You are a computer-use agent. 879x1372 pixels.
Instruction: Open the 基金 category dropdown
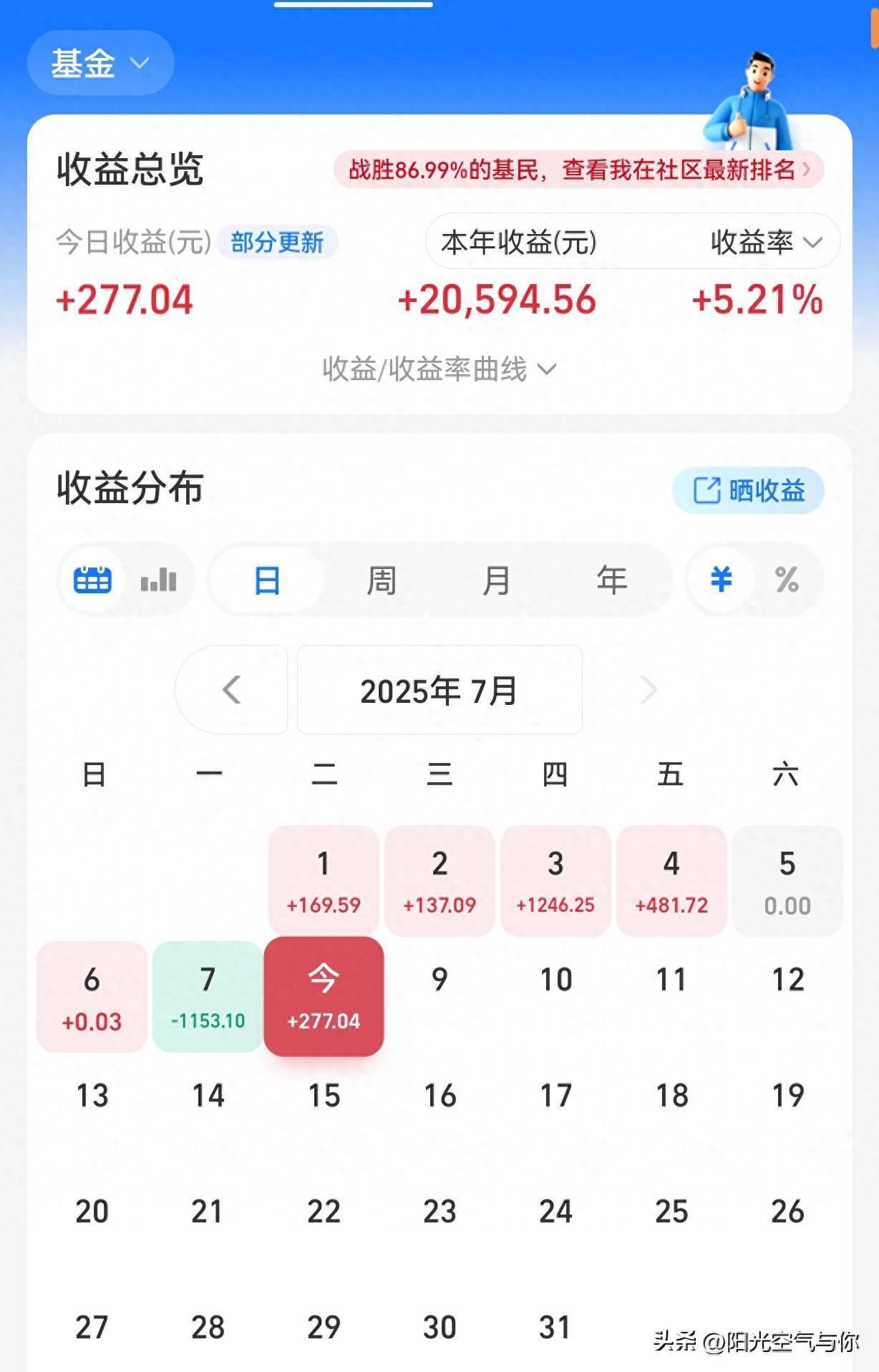coord(100,63)
